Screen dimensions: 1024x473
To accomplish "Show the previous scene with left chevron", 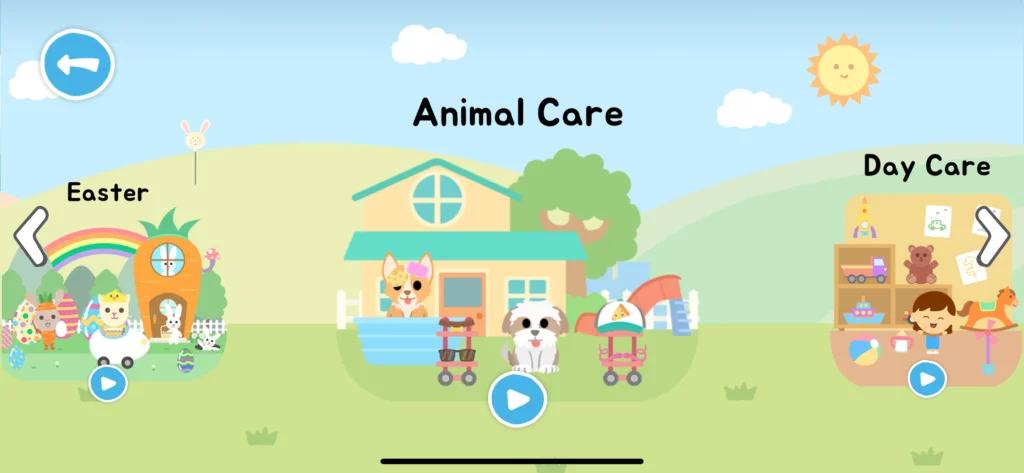I will coord(30,236).
